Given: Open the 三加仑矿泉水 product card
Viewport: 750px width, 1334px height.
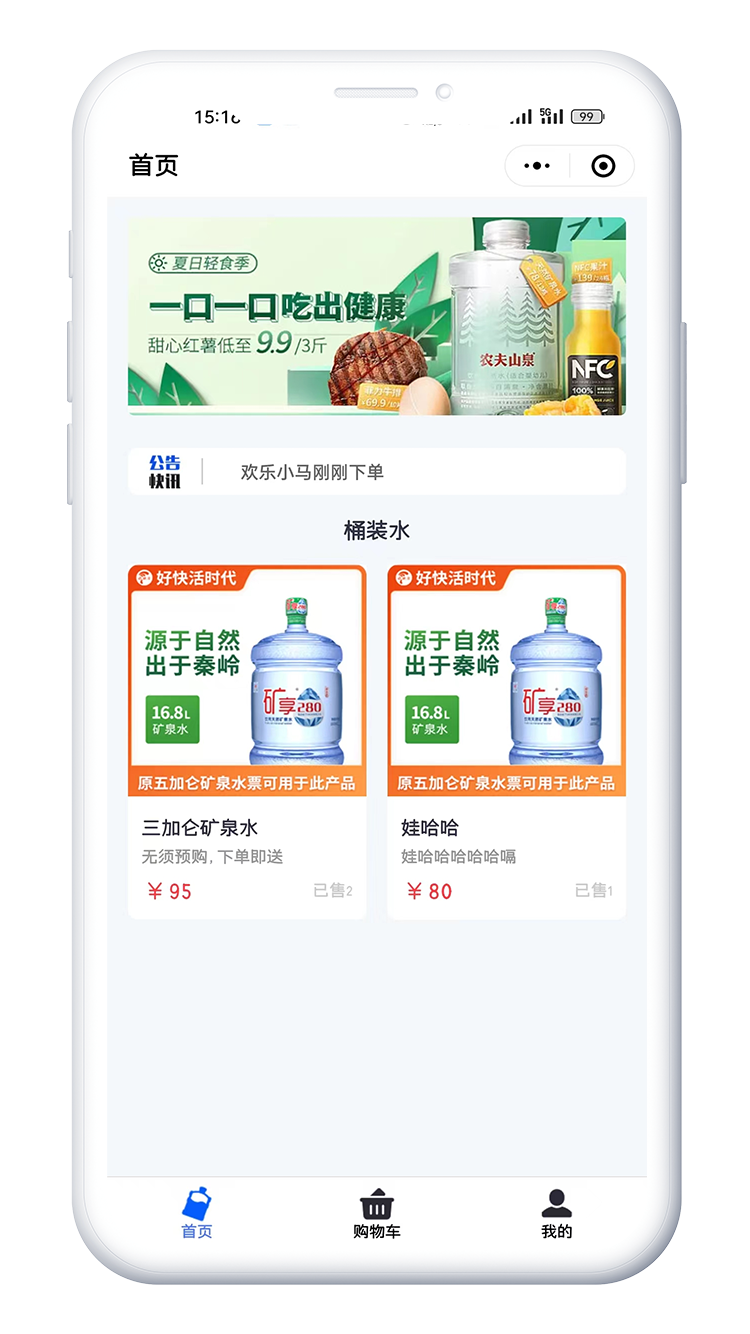Looking at the screenshot, I should click(x=247, y=742).
